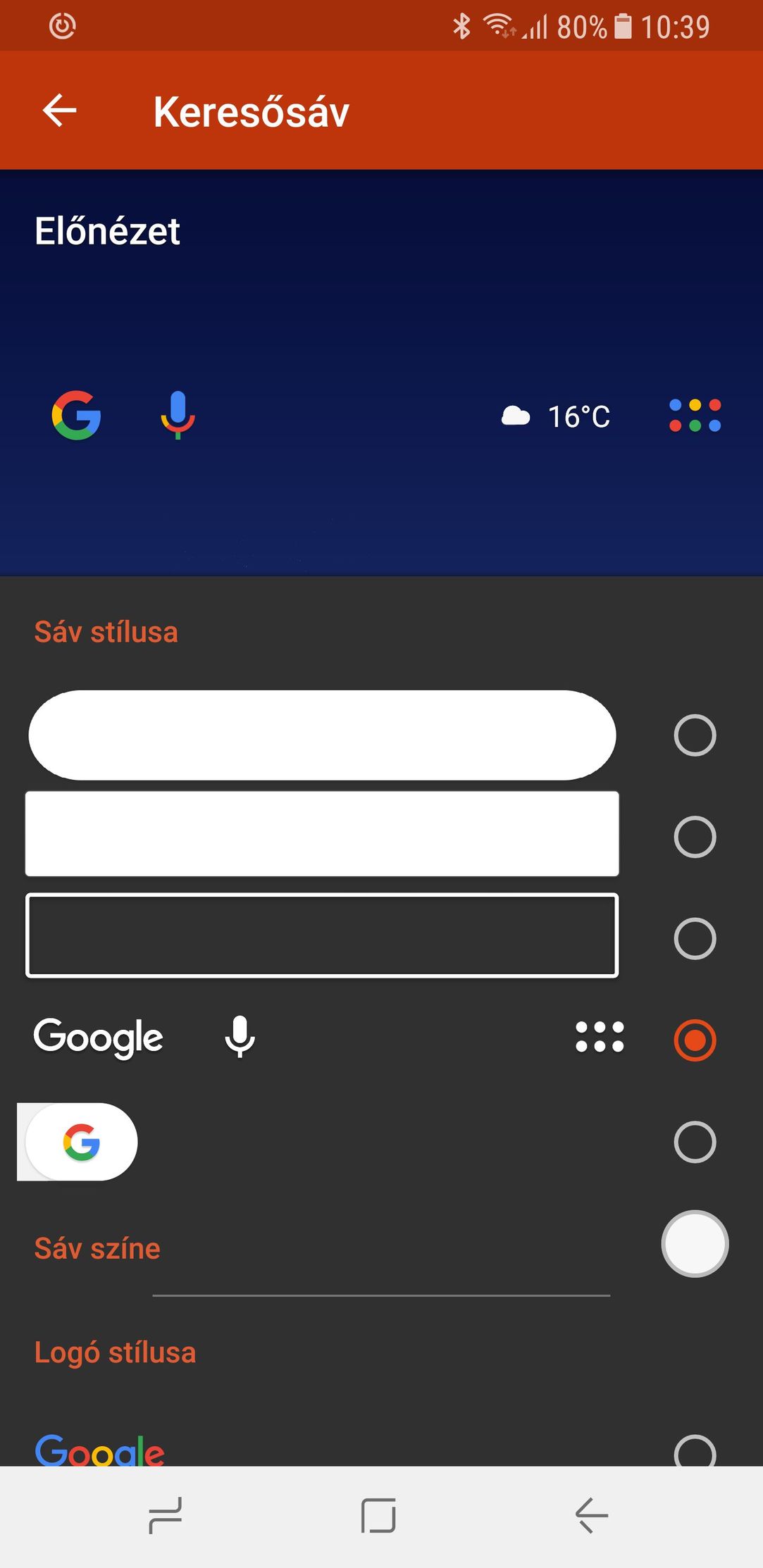763x1568 pixels.
Task: Select the white rectangle bar style
Action: click(x=695, y=837)
